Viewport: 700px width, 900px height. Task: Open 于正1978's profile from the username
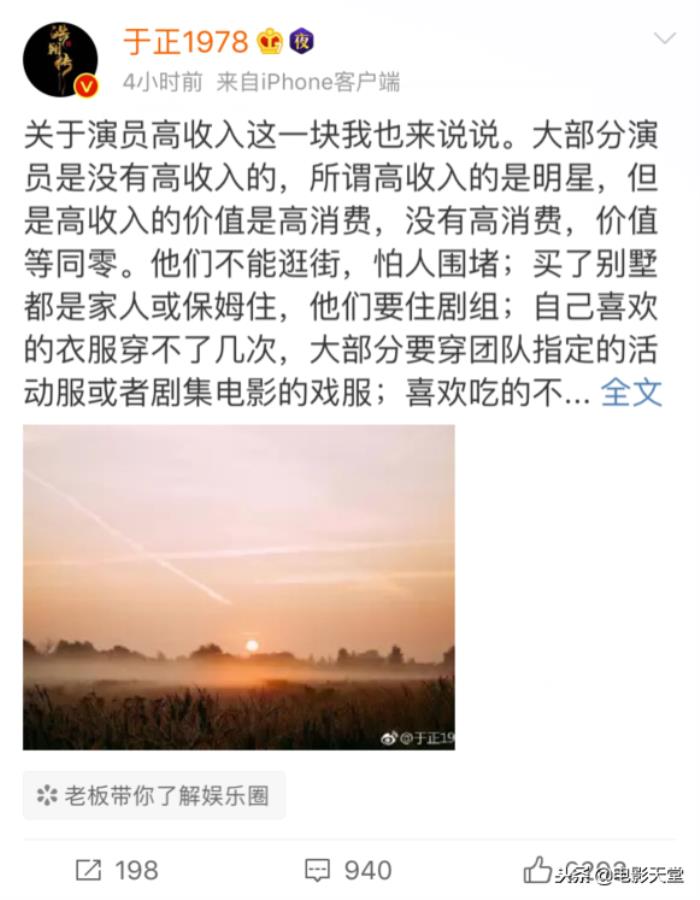coord(185,42)
